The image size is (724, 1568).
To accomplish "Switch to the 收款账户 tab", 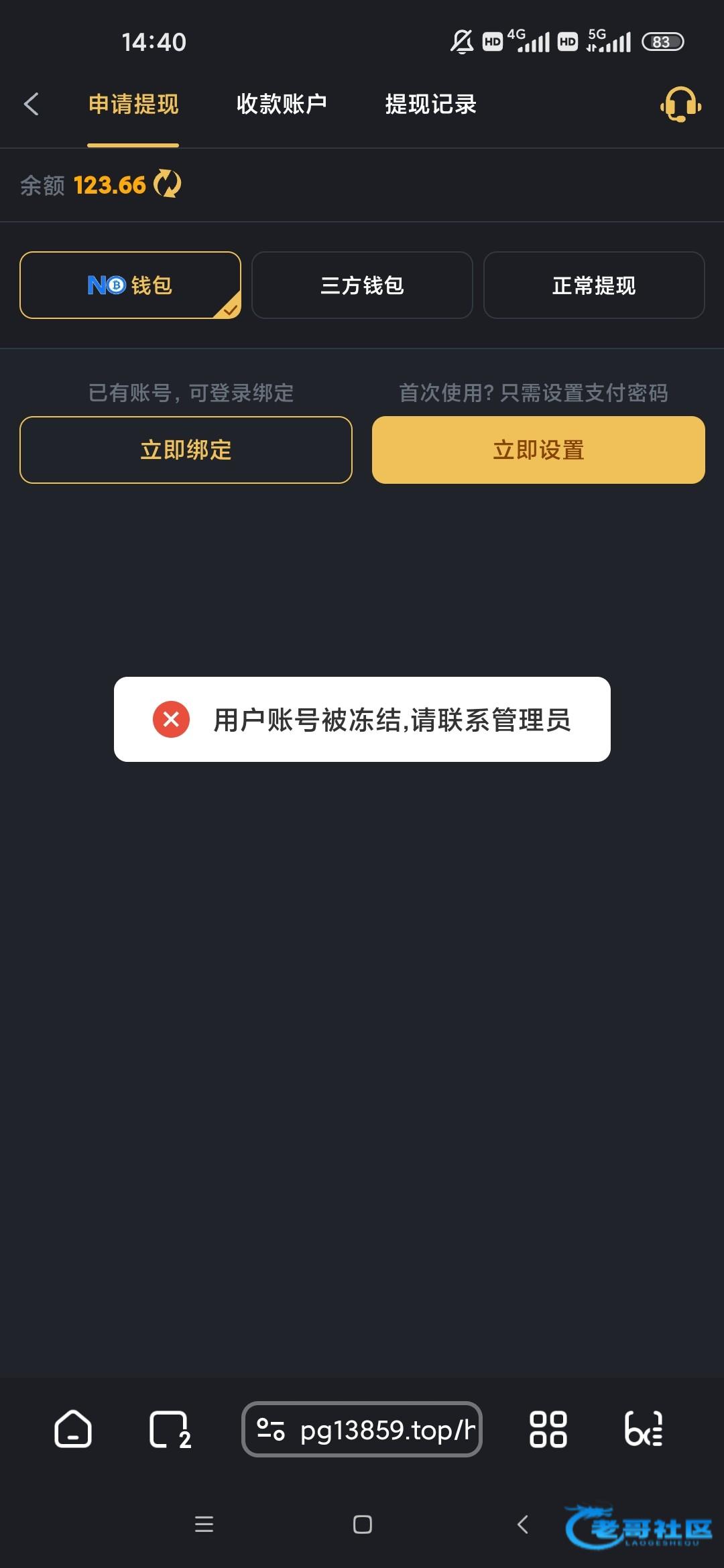I will pyautogui.click(x=282, y=104).
